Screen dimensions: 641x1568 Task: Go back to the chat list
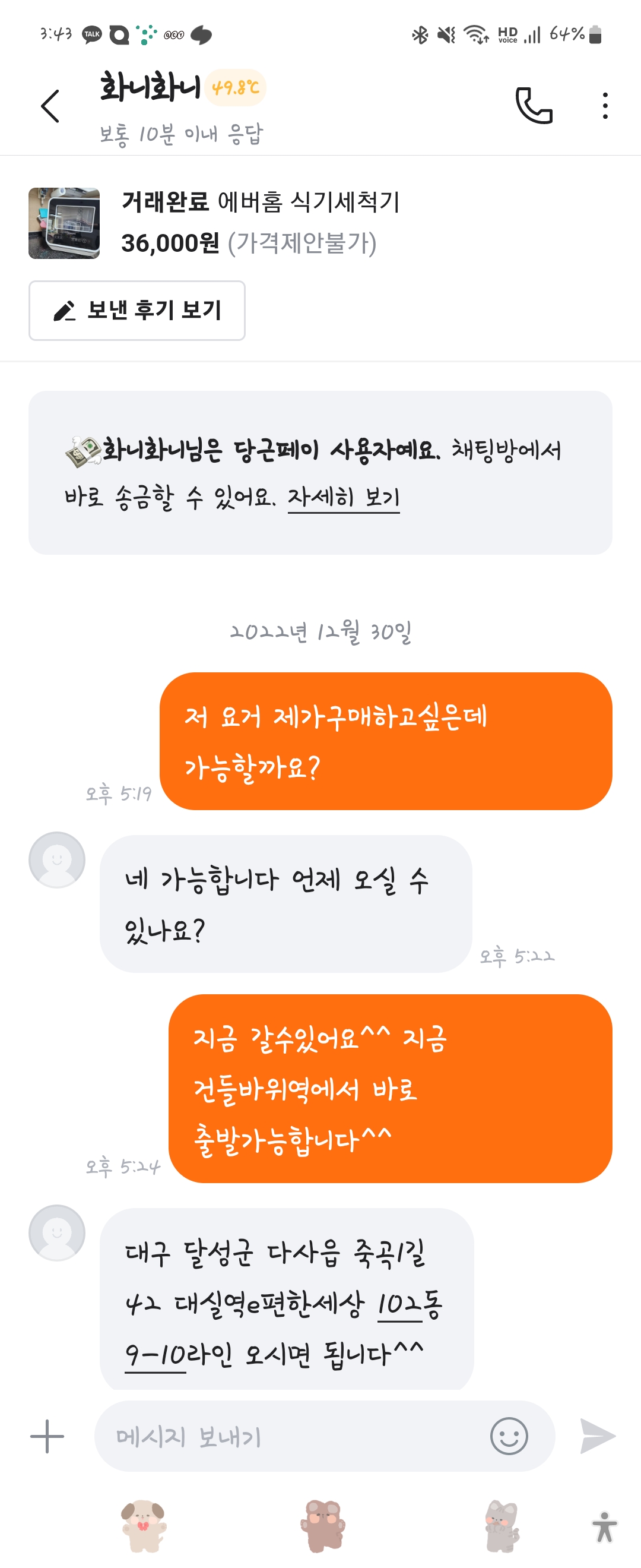[x=50, y=106]
